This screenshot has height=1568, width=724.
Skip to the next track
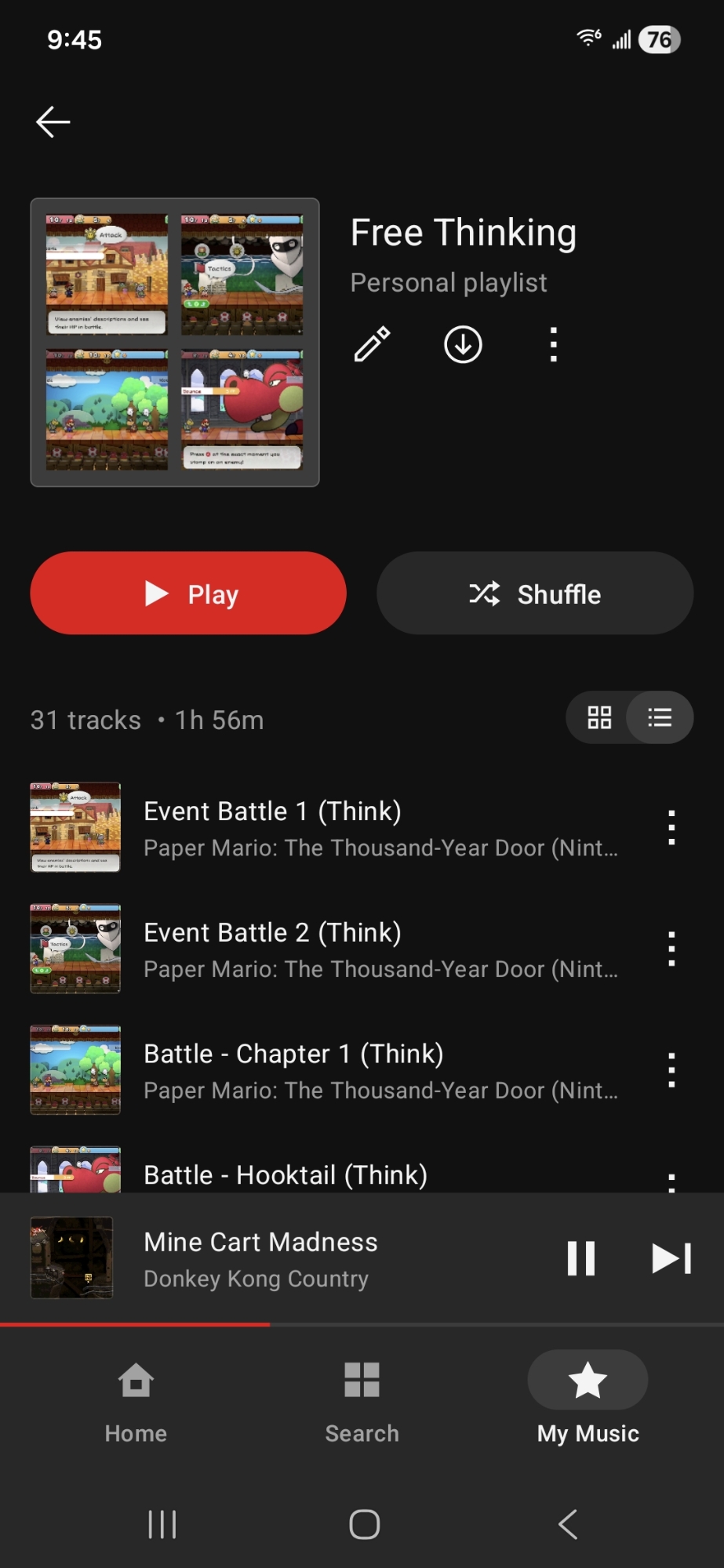pos(671,1258)
